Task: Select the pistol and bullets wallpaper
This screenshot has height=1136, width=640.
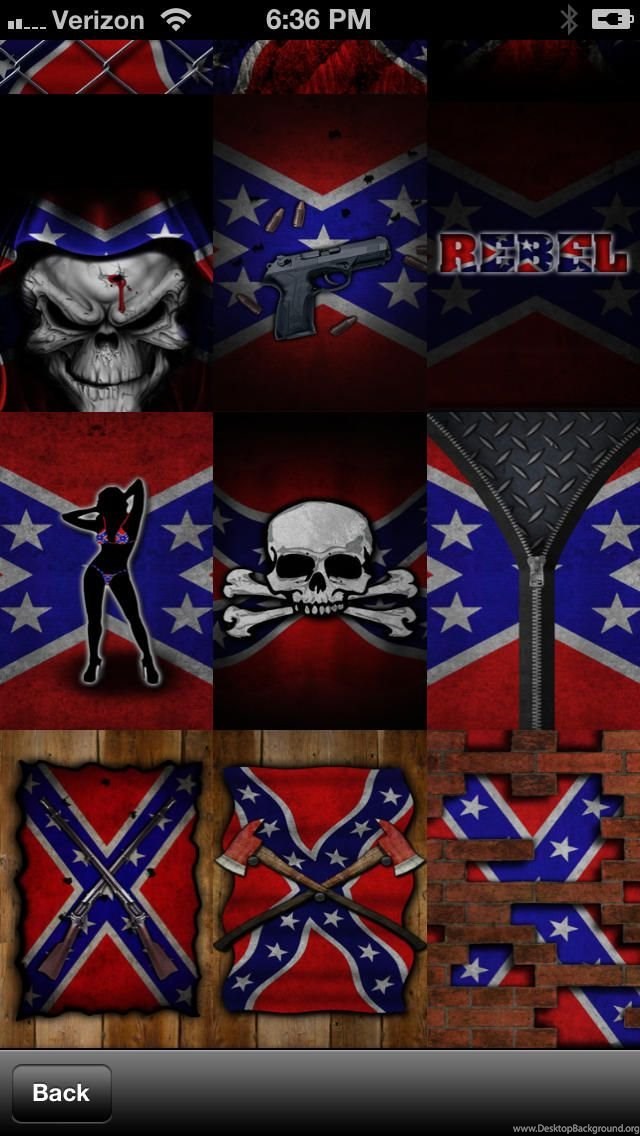Action: pyautogui.click(x=320, y=253)
